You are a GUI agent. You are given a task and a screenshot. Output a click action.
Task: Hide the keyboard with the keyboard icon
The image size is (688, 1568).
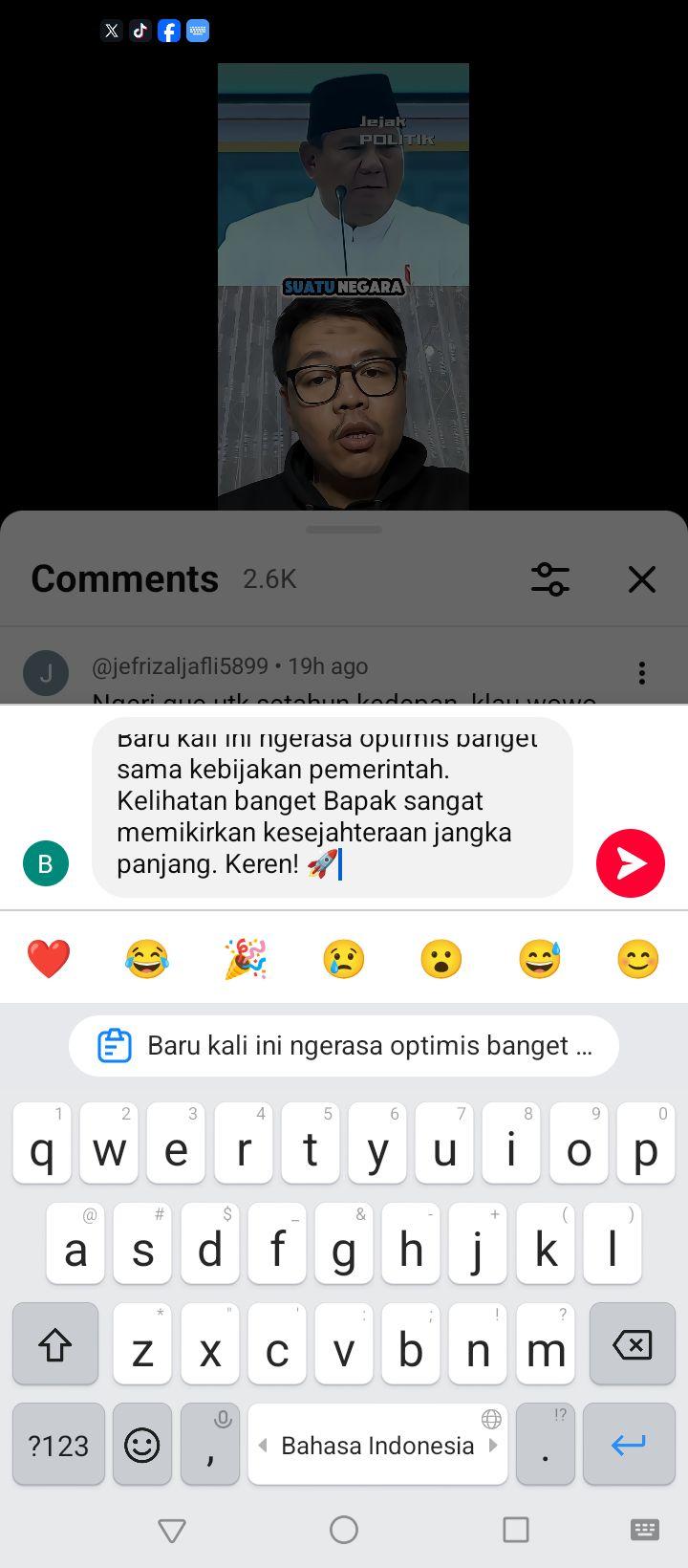(x=645, y=1530)
